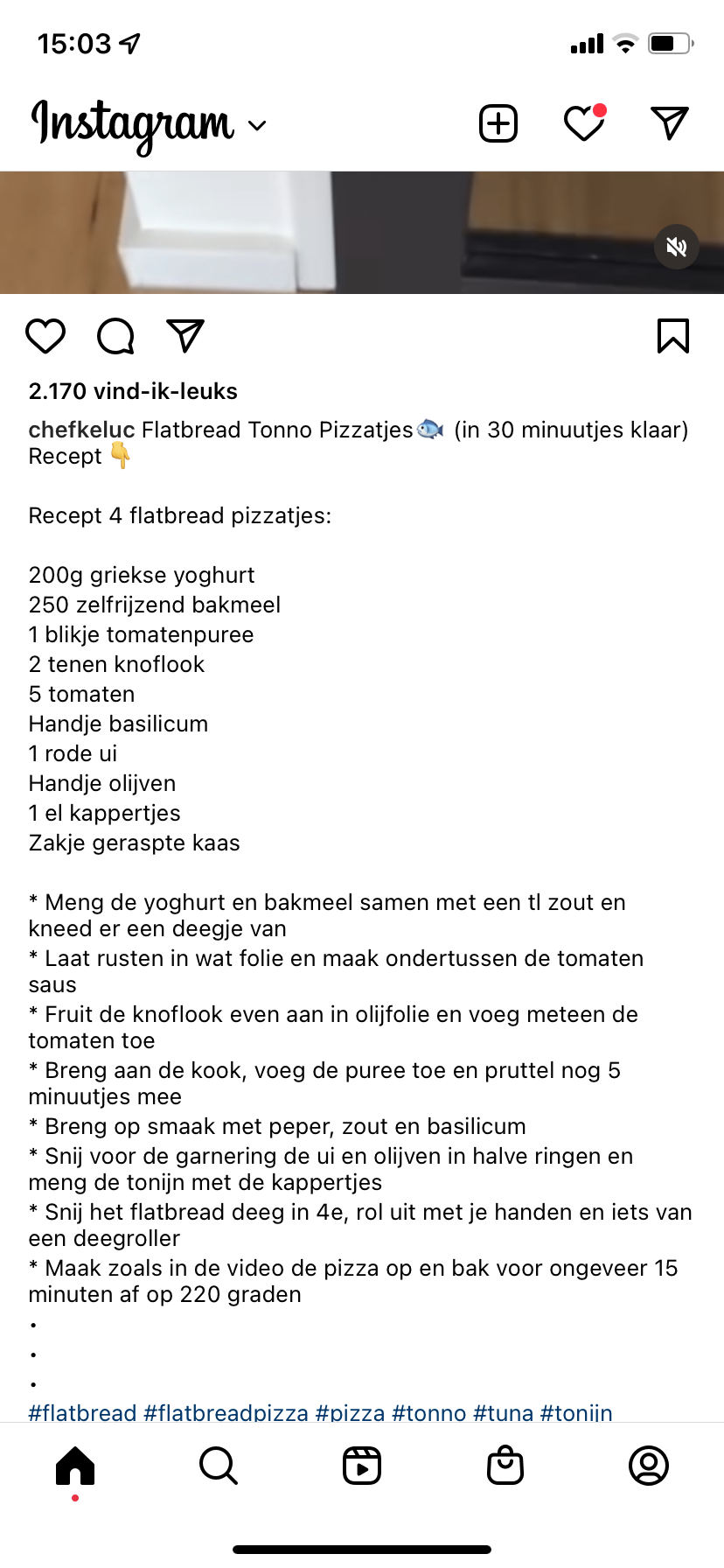Share this post via send icon
The width and height of the screenshot is (724, 1568).
(x=185, y=336)
